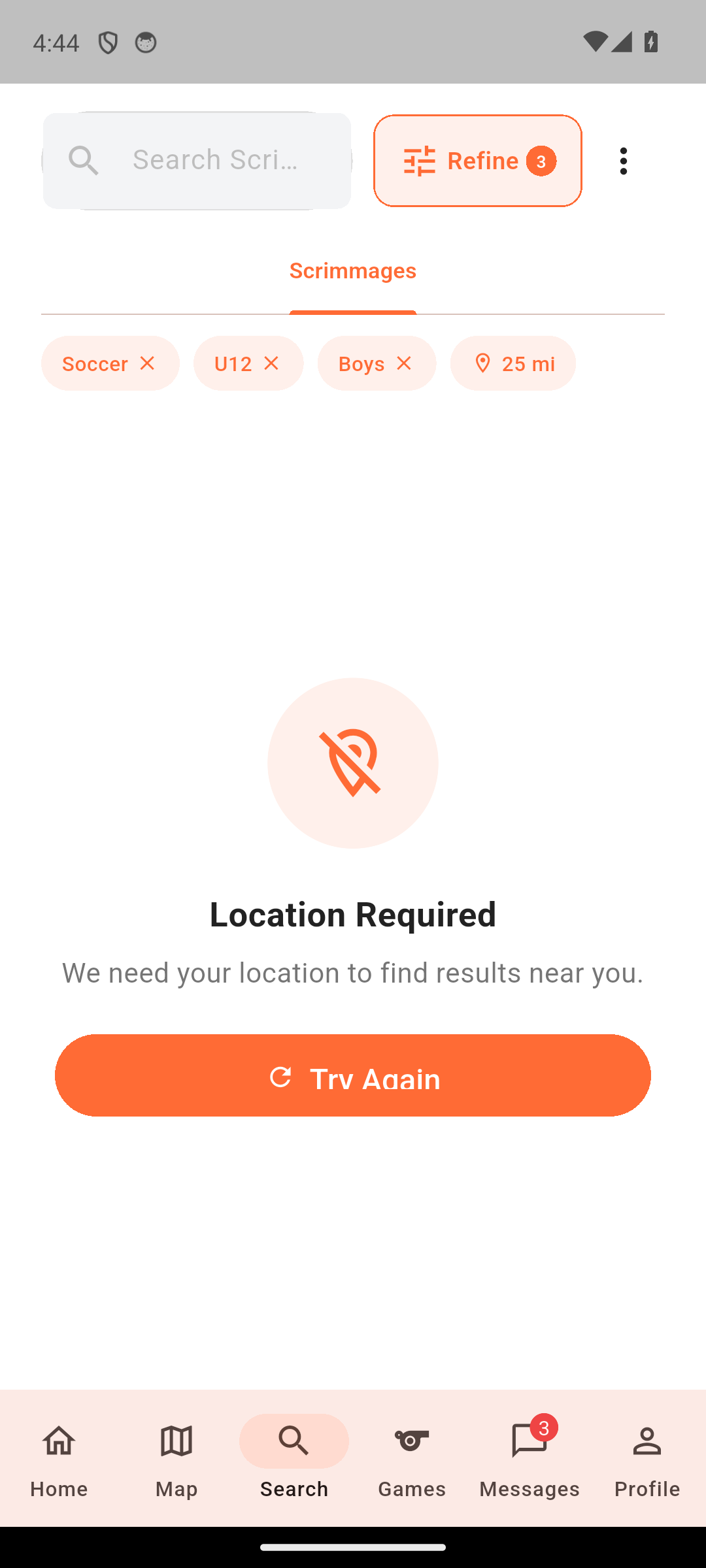Image resolution: width=706 pixels, height=1568 pixels.
Task: Select the Search tab
Action: point(294,1458)
